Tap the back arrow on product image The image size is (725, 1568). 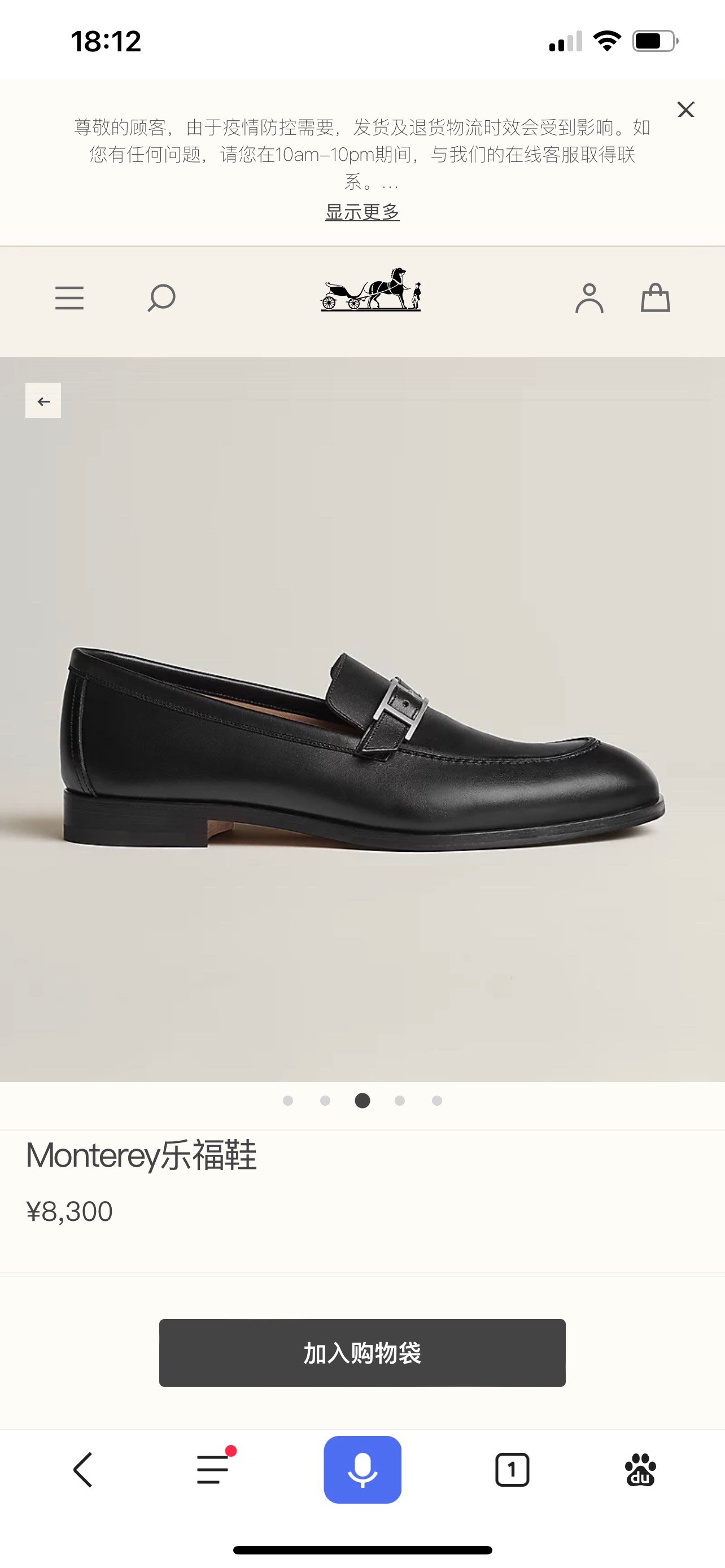point(43,401)
